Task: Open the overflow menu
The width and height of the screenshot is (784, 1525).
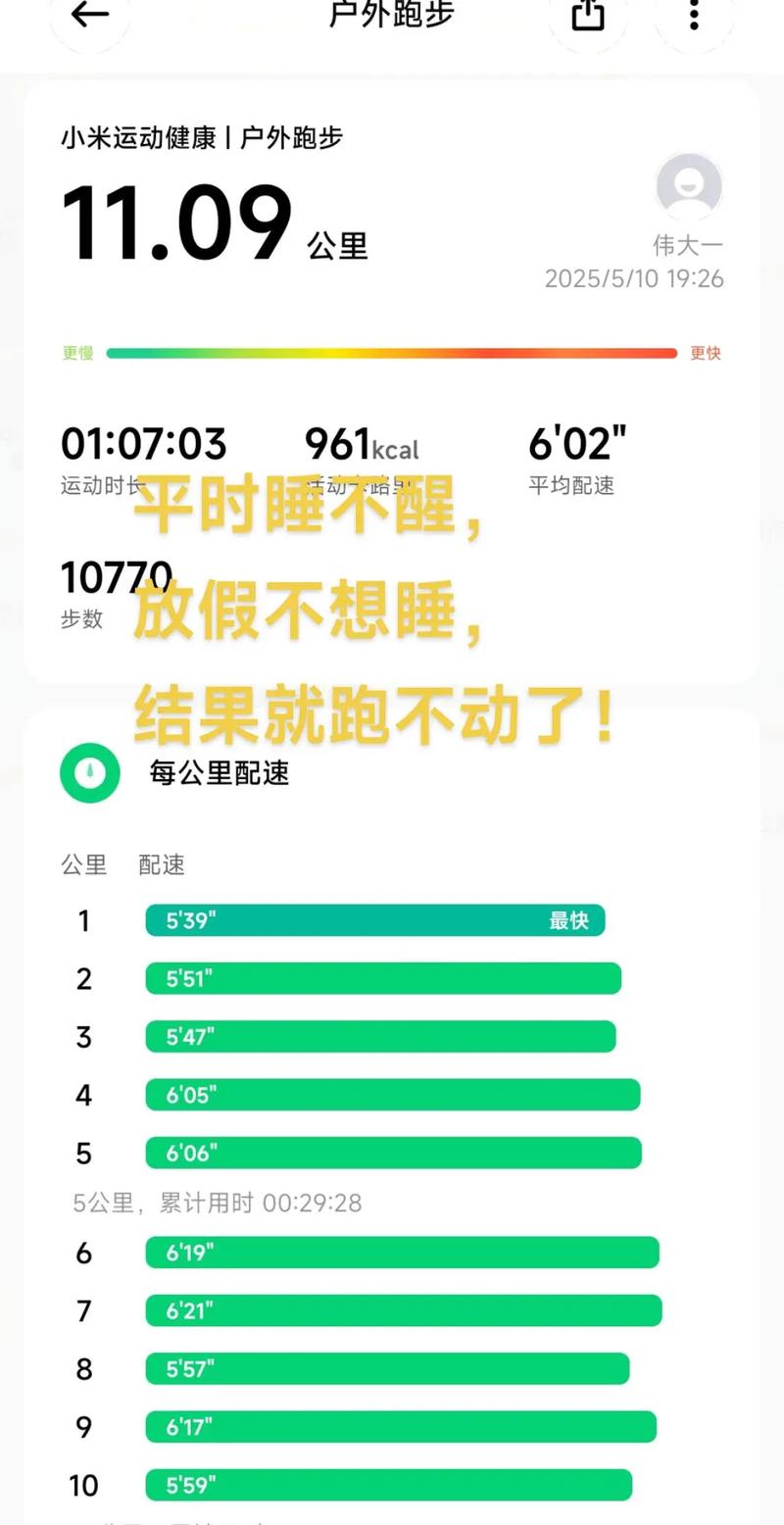Action: tap(694, 14)
